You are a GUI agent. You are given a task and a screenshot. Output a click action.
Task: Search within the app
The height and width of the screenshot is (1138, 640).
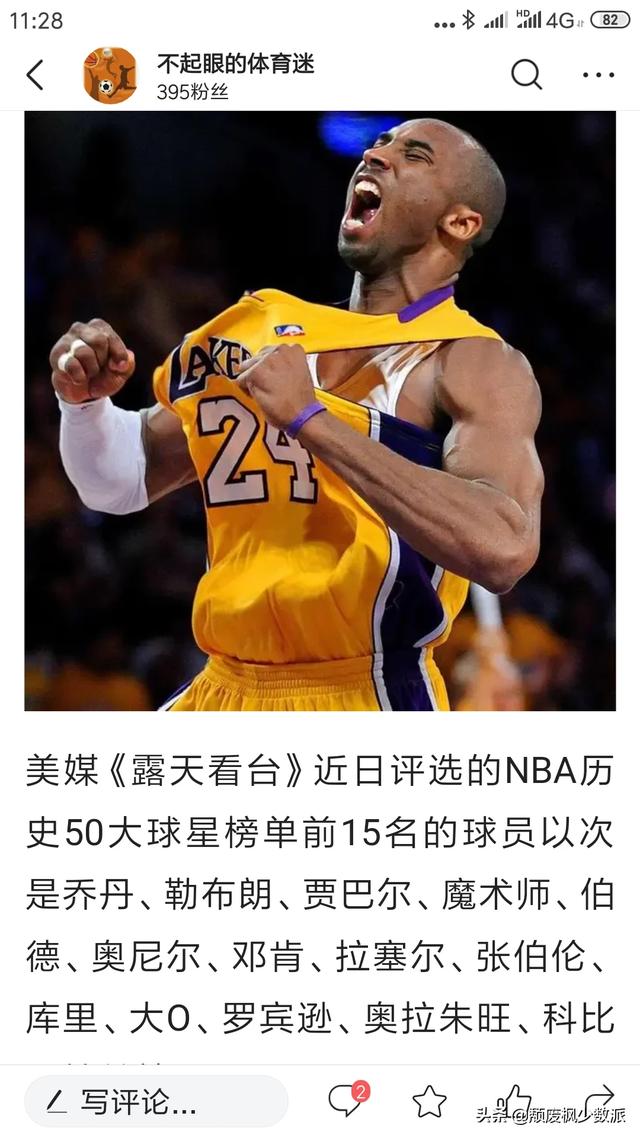(x=526, y=75)
